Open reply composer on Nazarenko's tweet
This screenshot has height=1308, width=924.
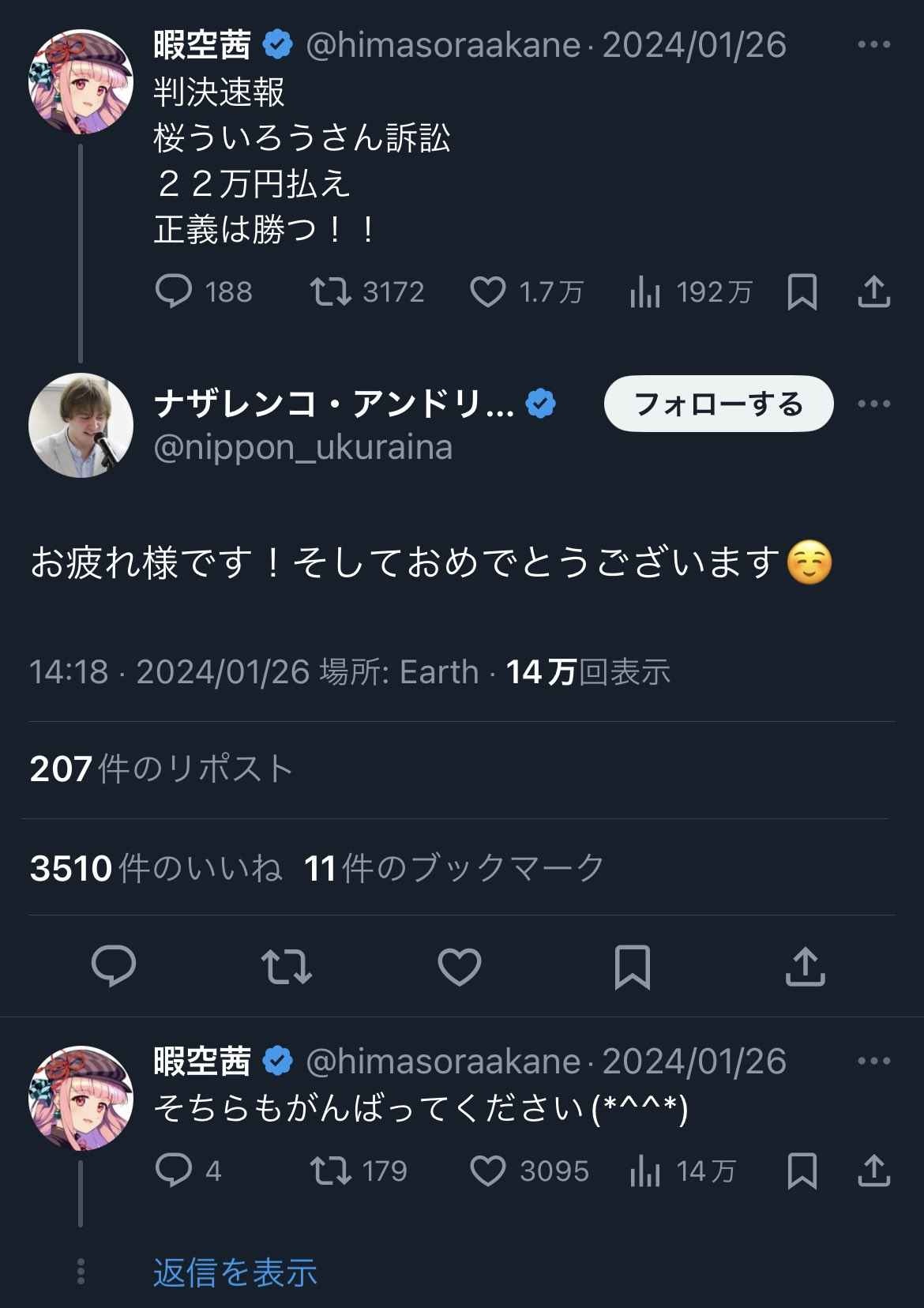[113, 965]
